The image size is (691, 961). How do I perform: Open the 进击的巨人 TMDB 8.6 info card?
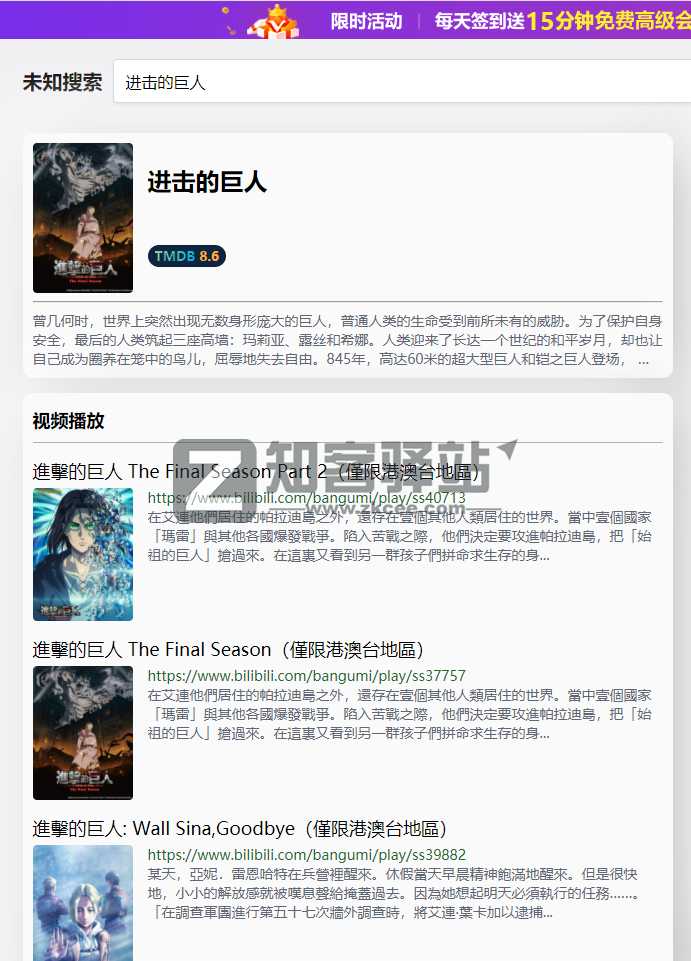click(347, 255)
